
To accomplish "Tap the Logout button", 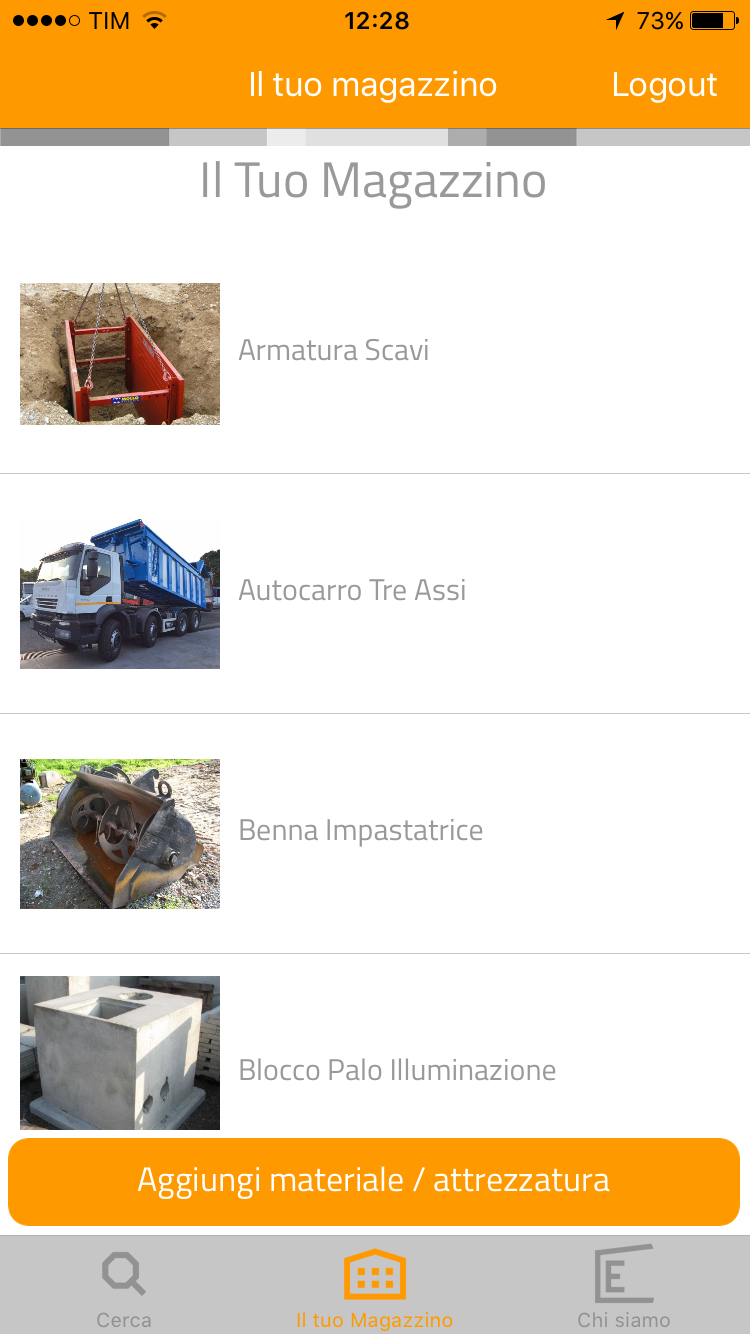I will point(664,85).
